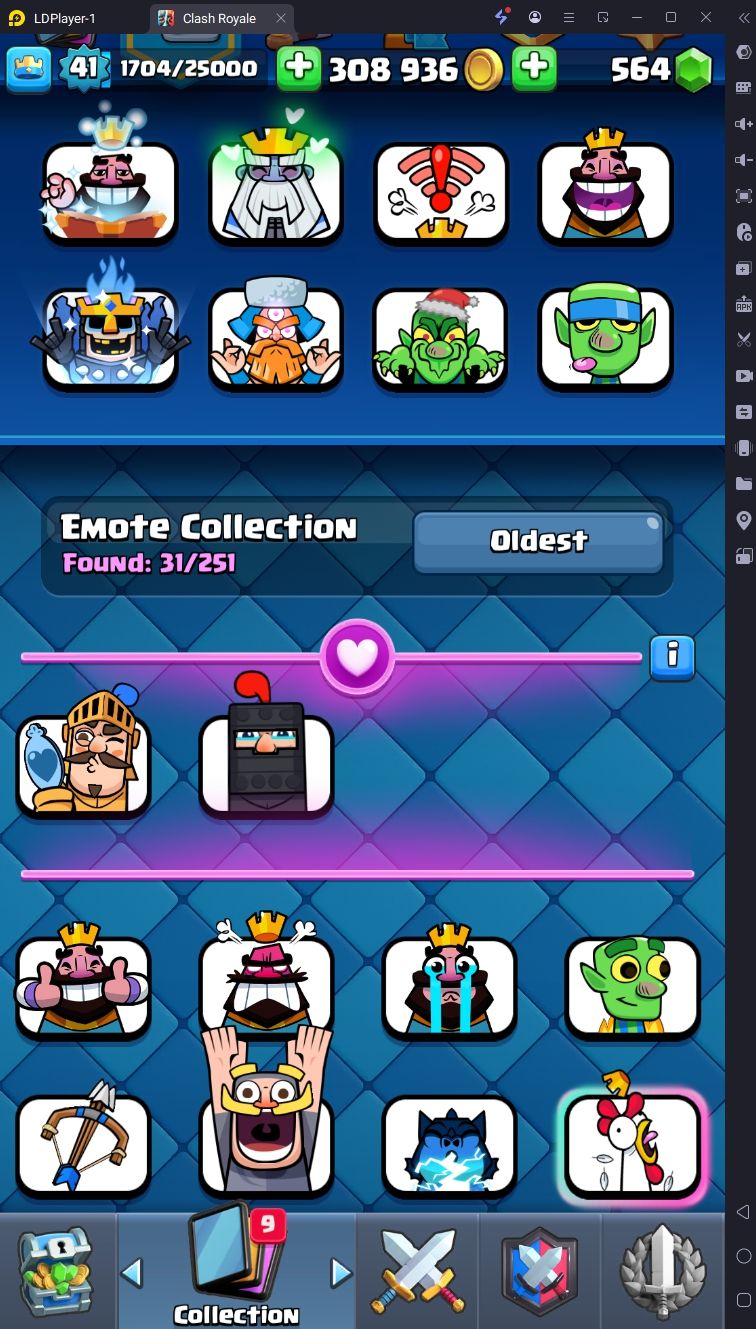Viewport: 756px width, 1329px height.
Task: Add more gold with the plus button
Action: (299, 68)
